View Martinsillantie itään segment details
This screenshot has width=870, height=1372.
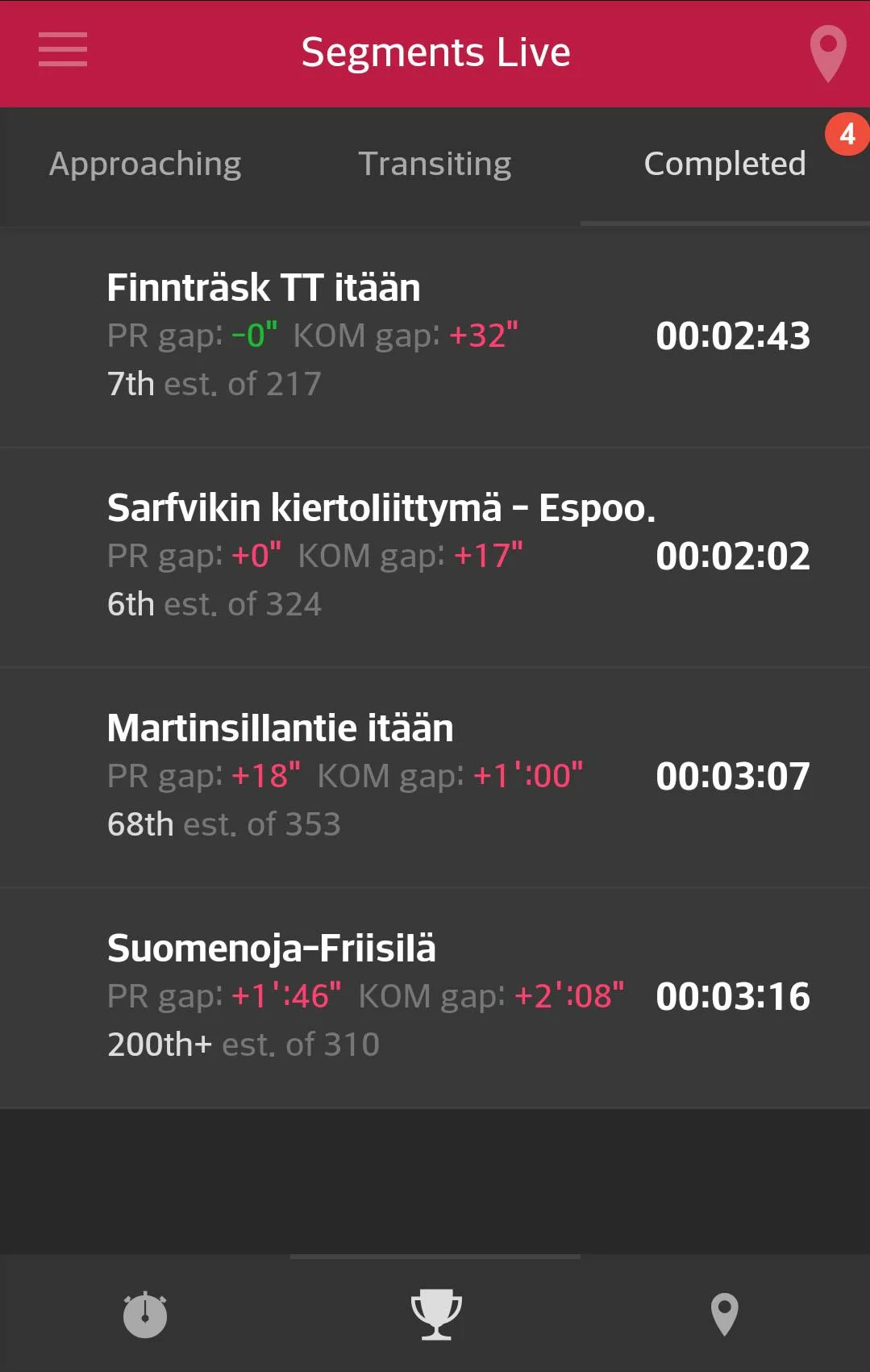[x=435, y=776]
